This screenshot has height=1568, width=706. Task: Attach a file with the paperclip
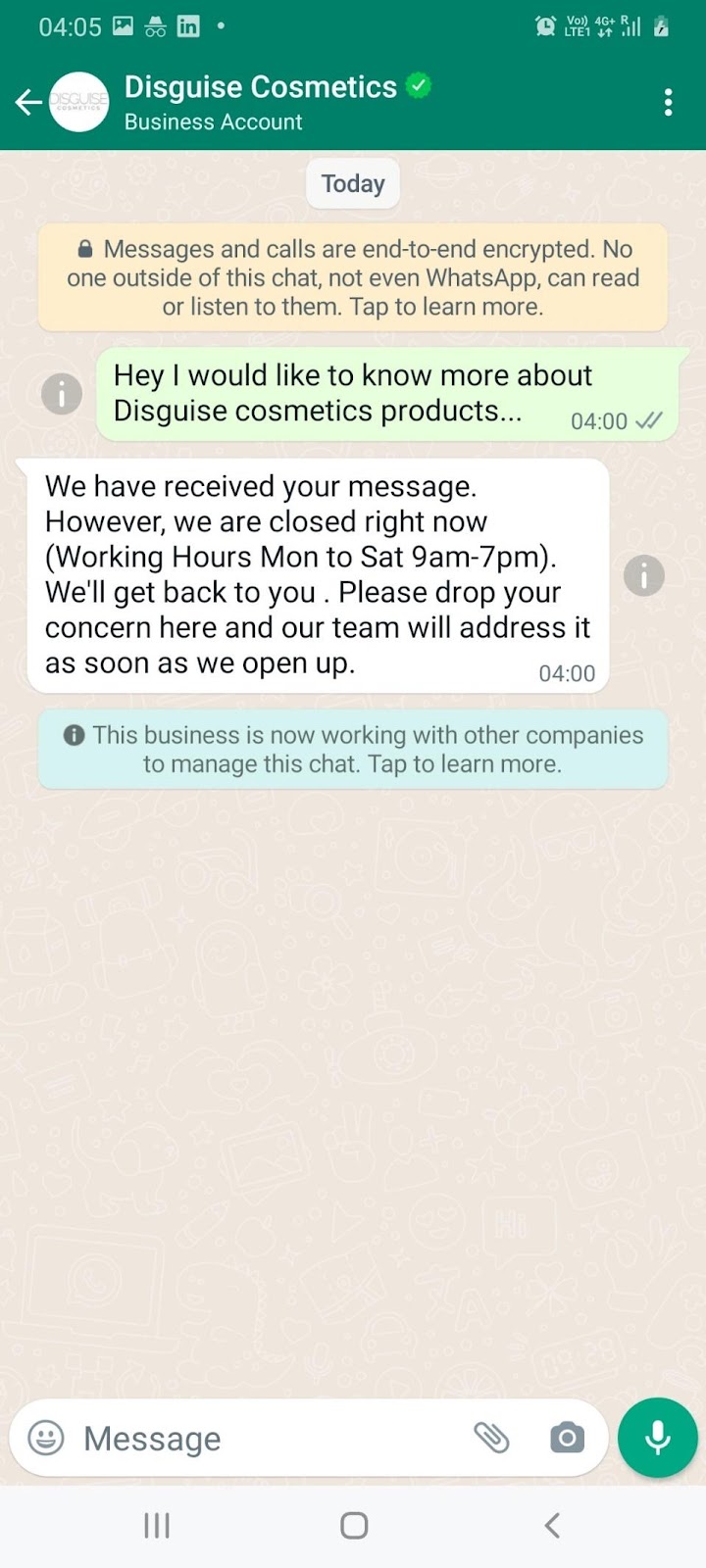[491, 1438]
